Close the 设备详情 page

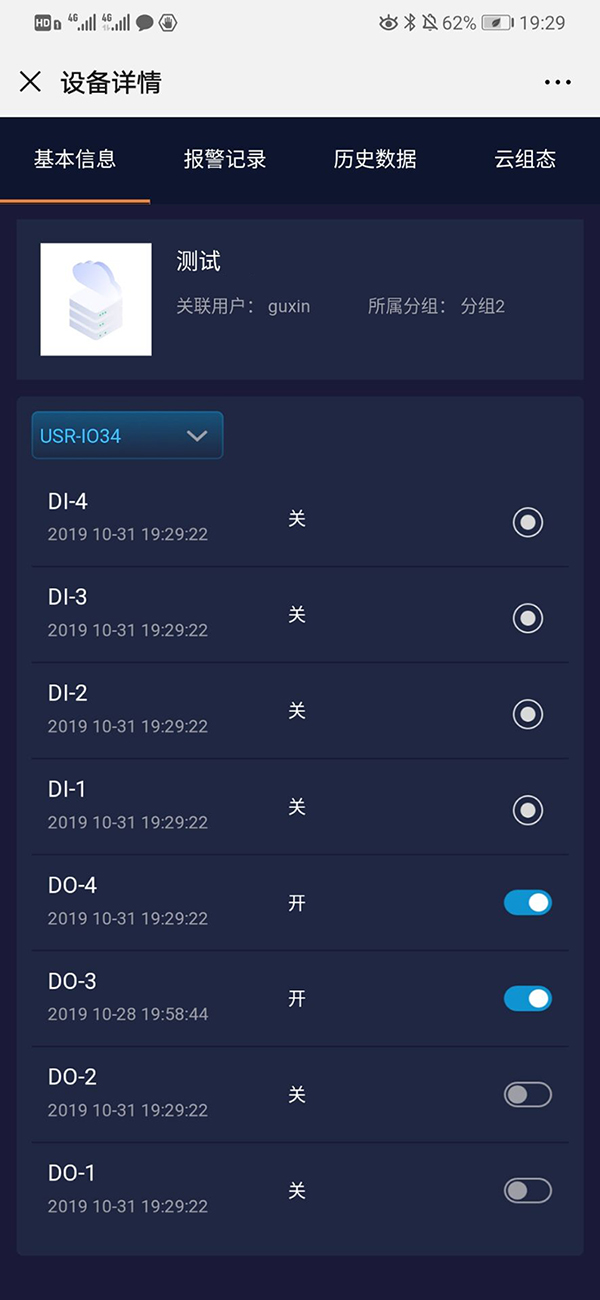30,82
